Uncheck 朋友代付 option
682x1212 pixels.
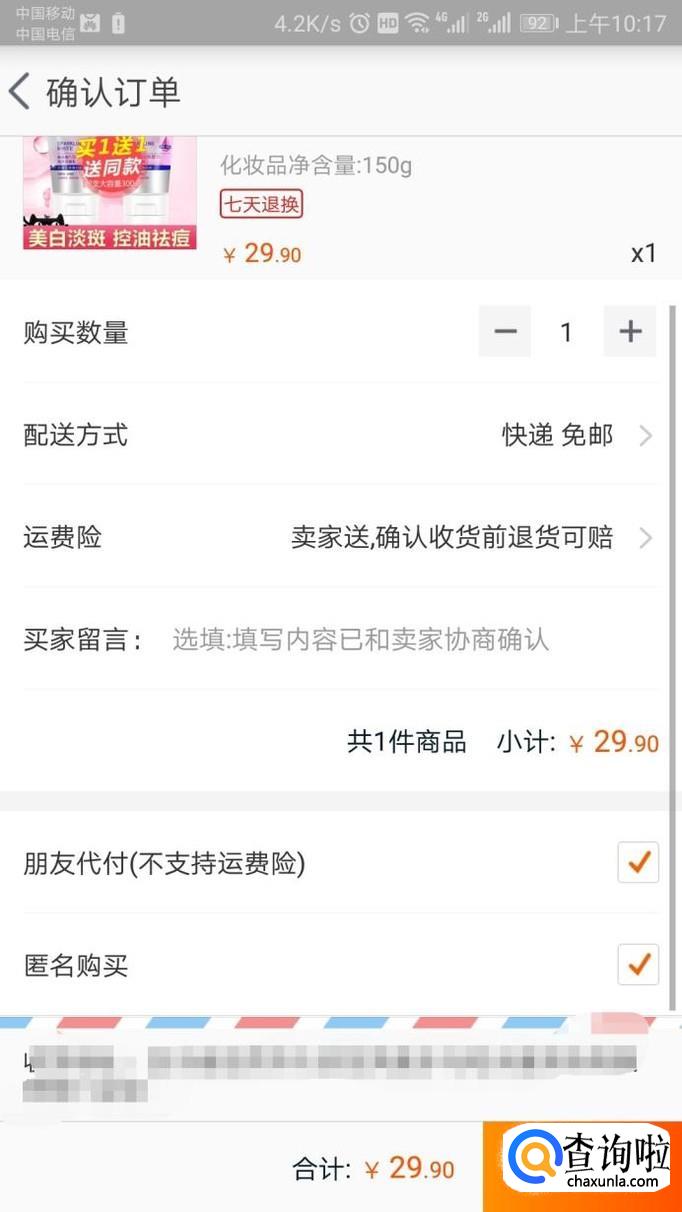pos(637,862)
